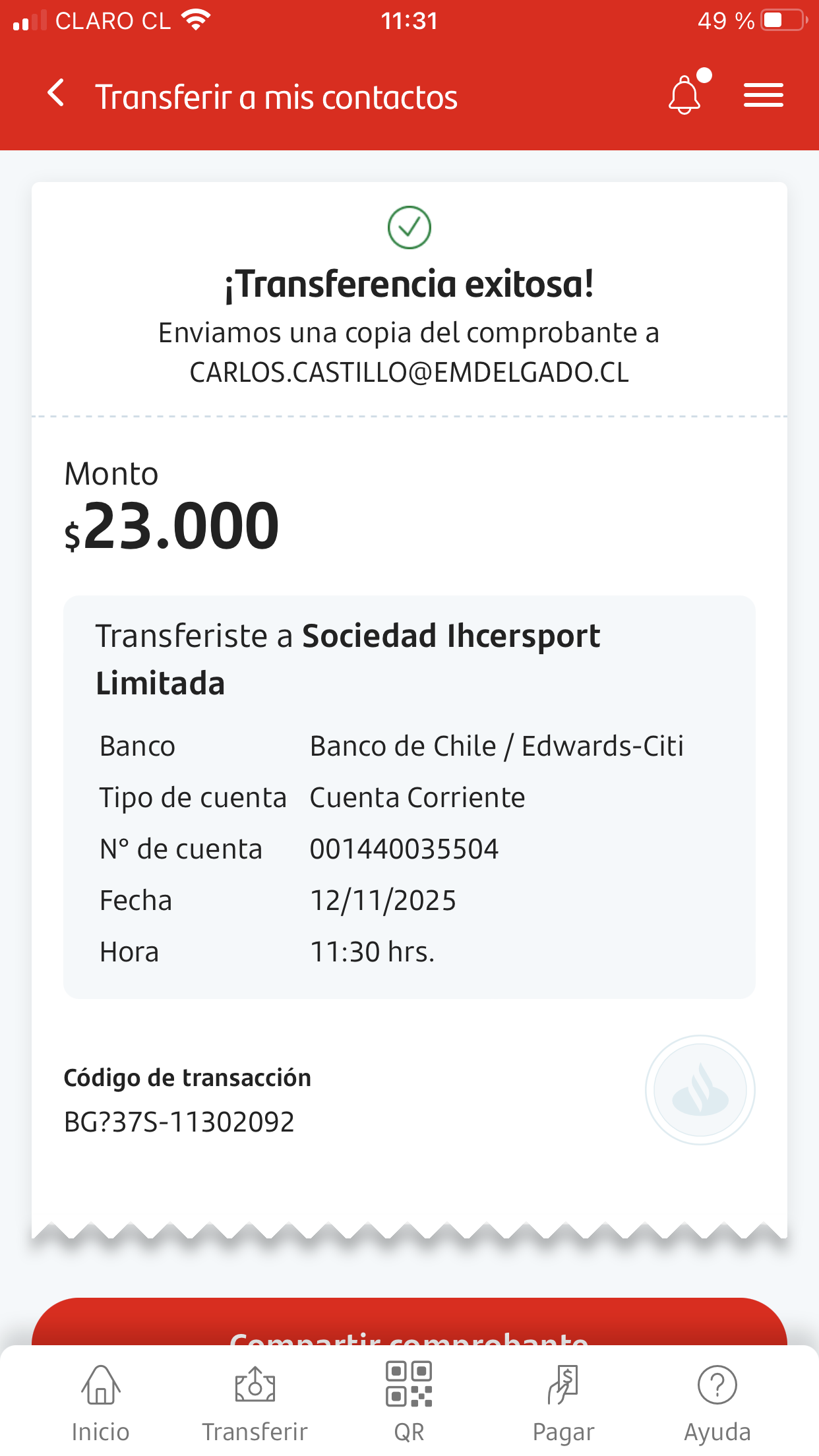Open the hamburger menu

point(763,95)
